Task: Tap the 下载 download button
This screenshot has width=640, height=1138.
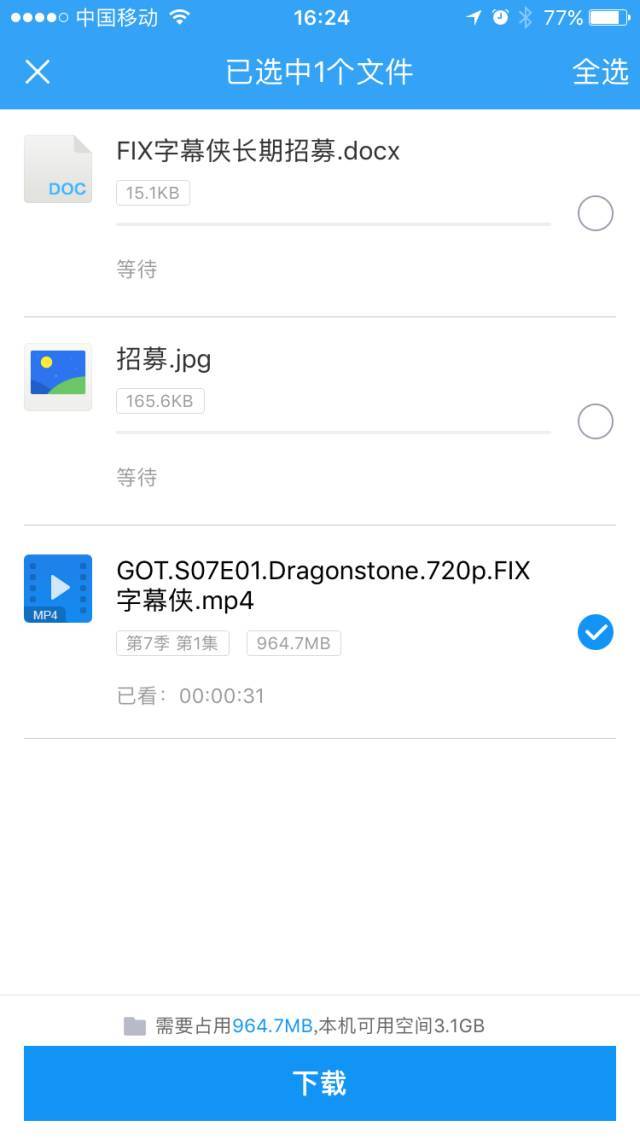Action: click(320, 1083)
